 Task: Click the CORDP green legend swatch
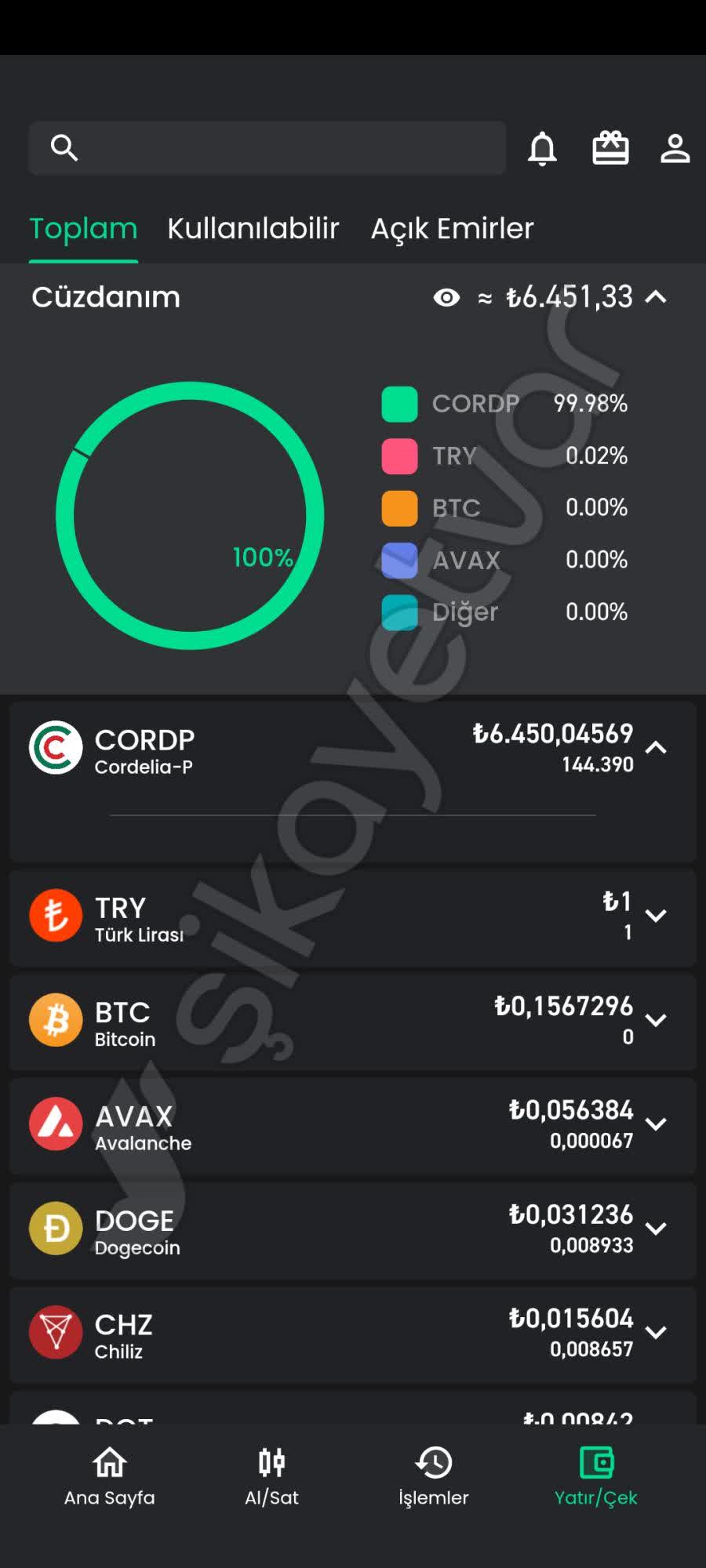[x=399, y=404]
